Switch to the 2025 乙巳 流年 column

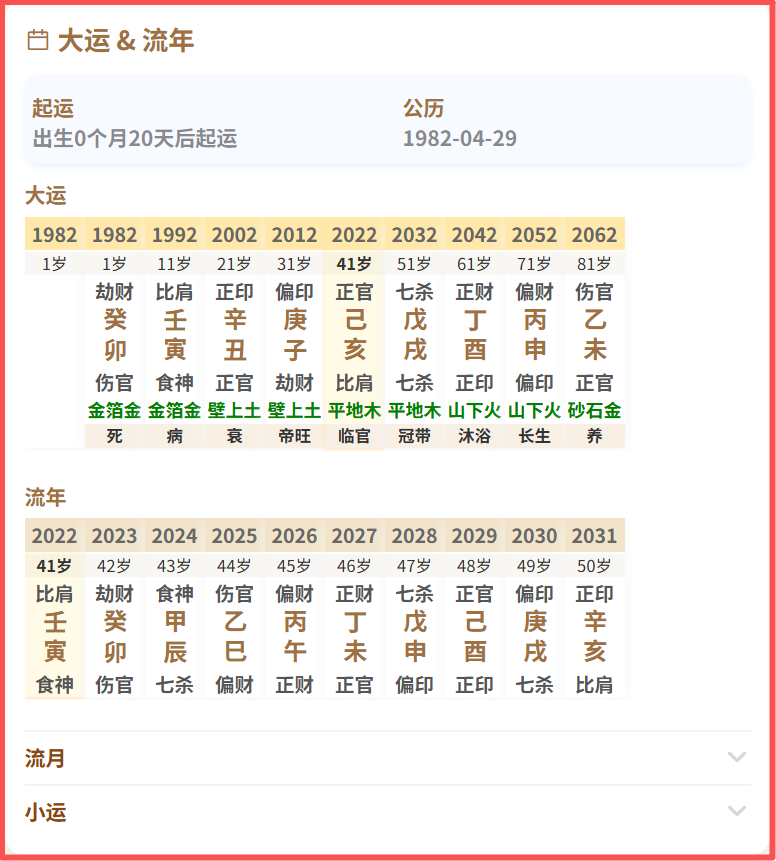(x=235, y=637)
